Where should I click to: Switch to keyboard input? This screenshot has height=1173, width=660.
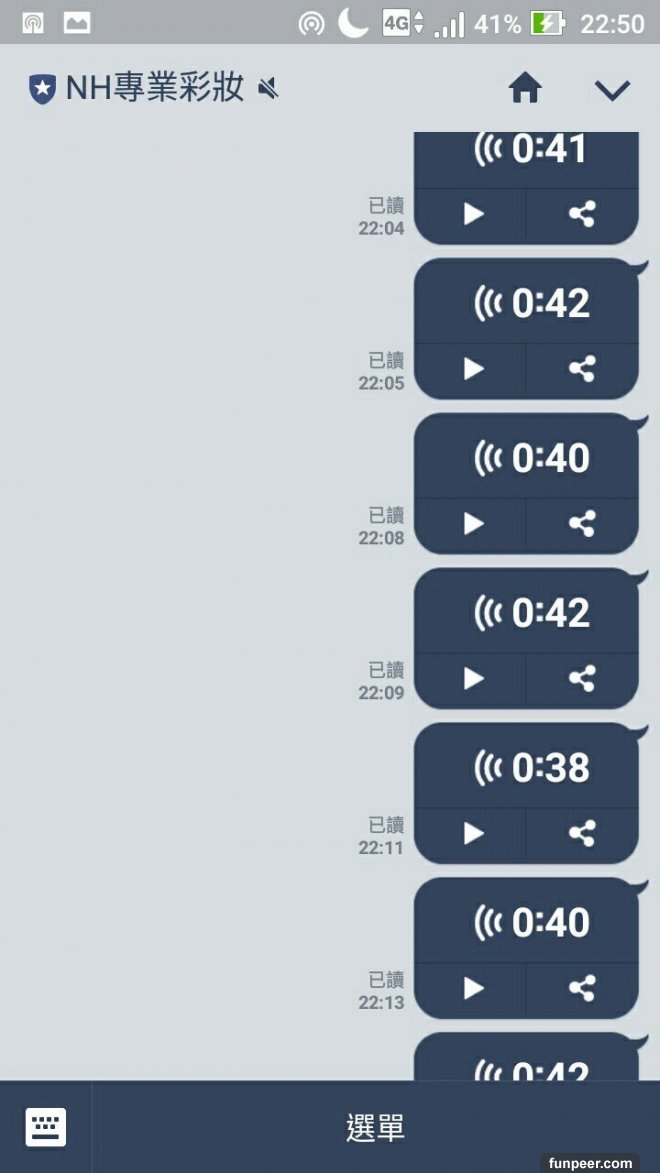tap(45, 1127)
